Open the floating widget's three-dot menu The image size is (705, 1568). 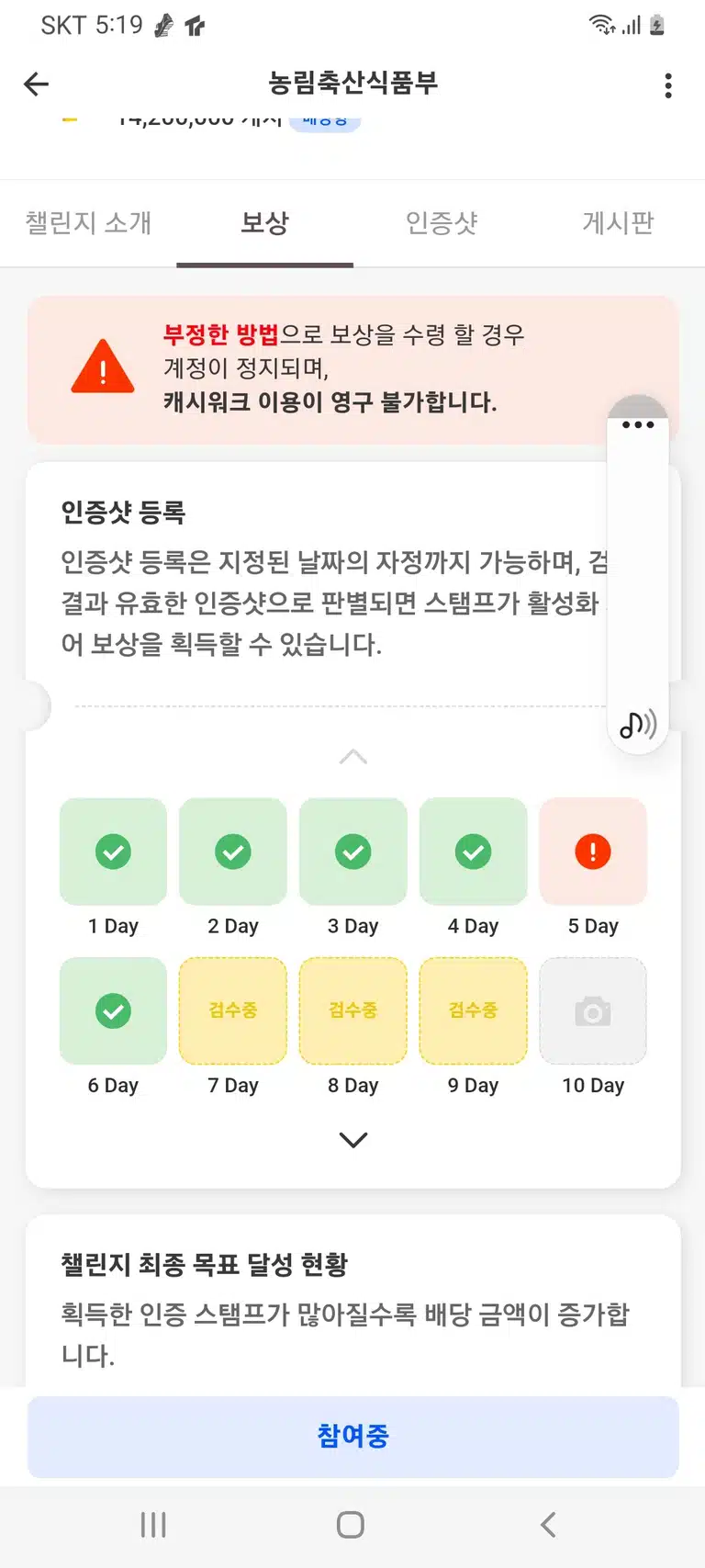tap(638, 424)
